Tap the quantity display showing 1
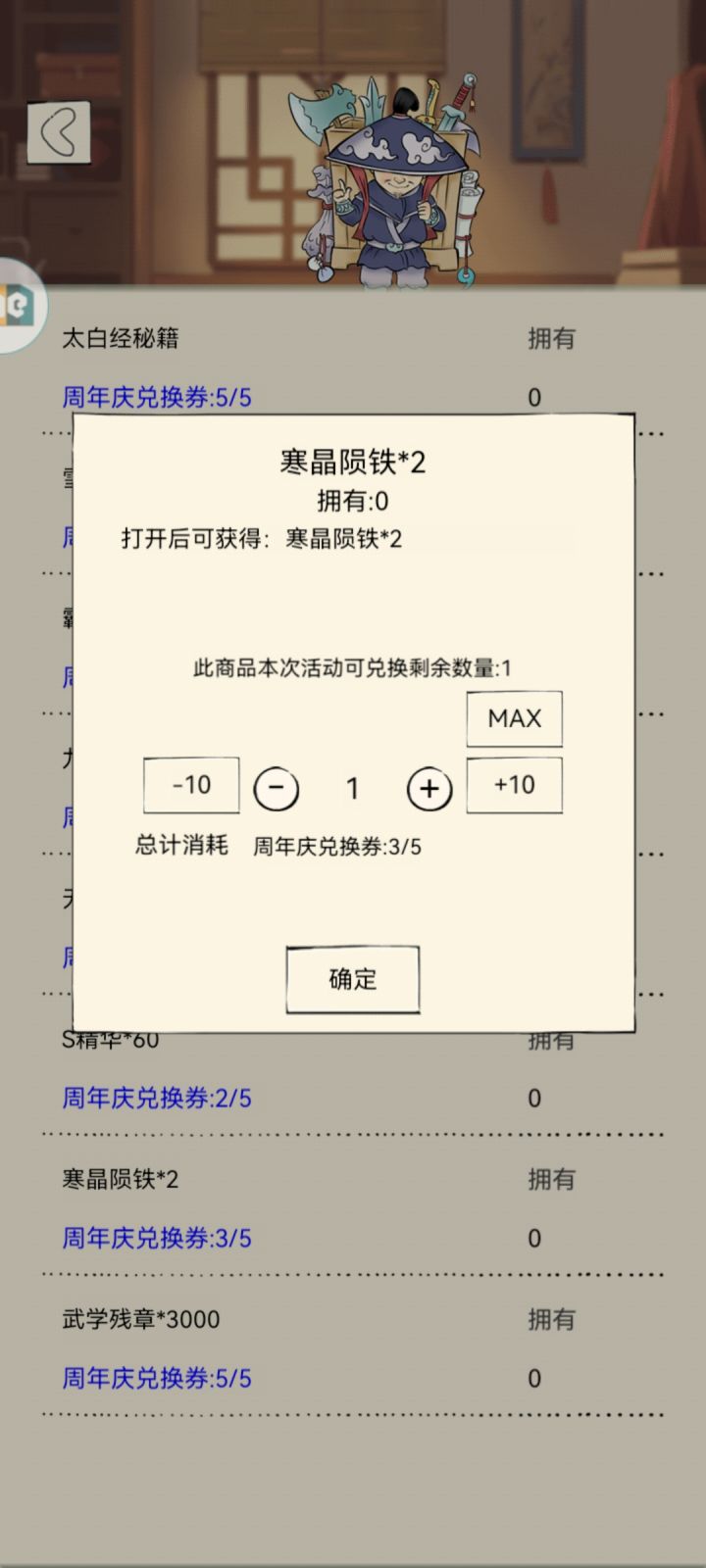This screenshot has height=1568, width=706. point(353,787)
